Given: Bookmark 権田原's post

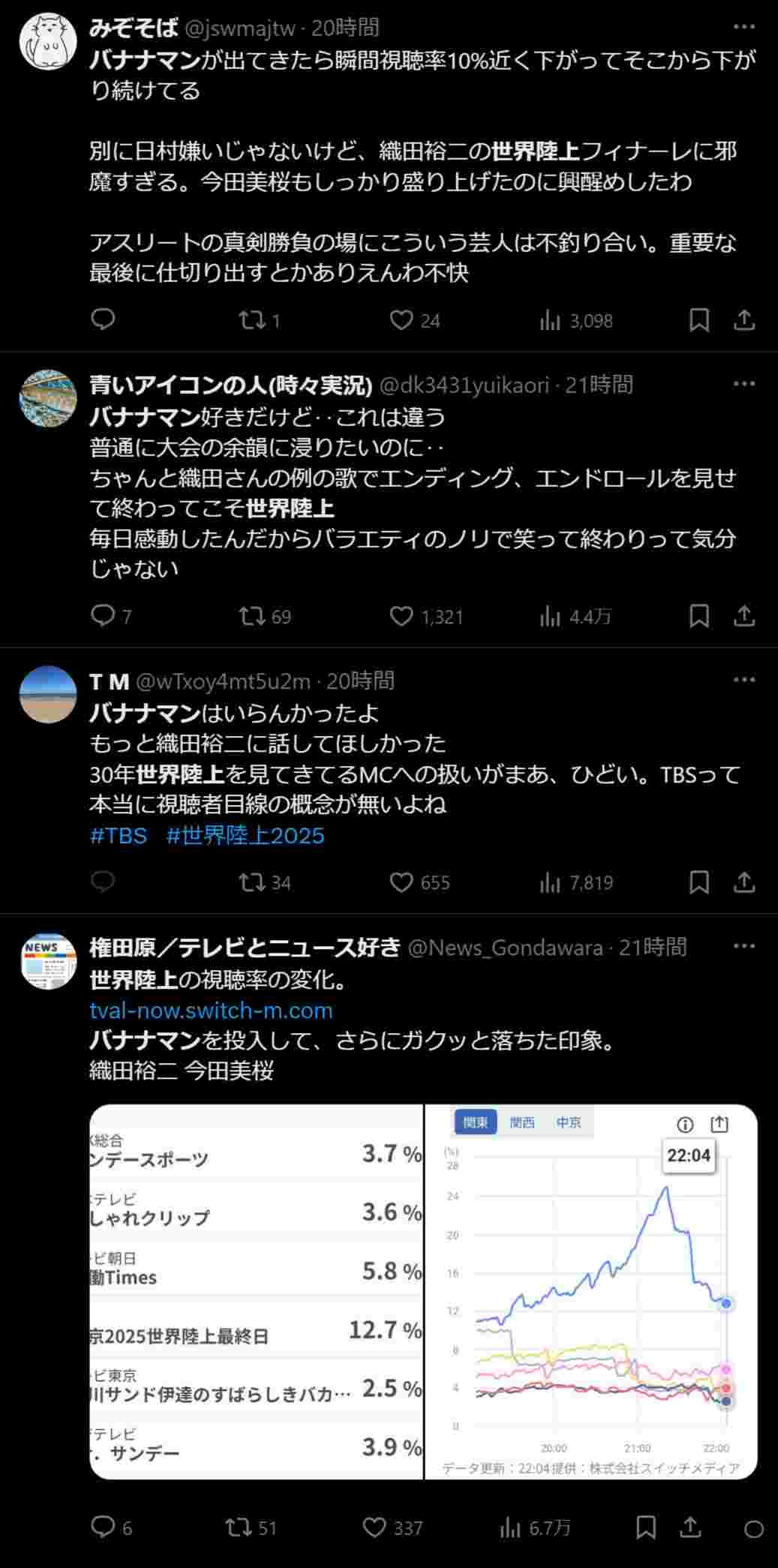Looking at the screenshot, I should pyautogui.click(x=645, y=1528).
